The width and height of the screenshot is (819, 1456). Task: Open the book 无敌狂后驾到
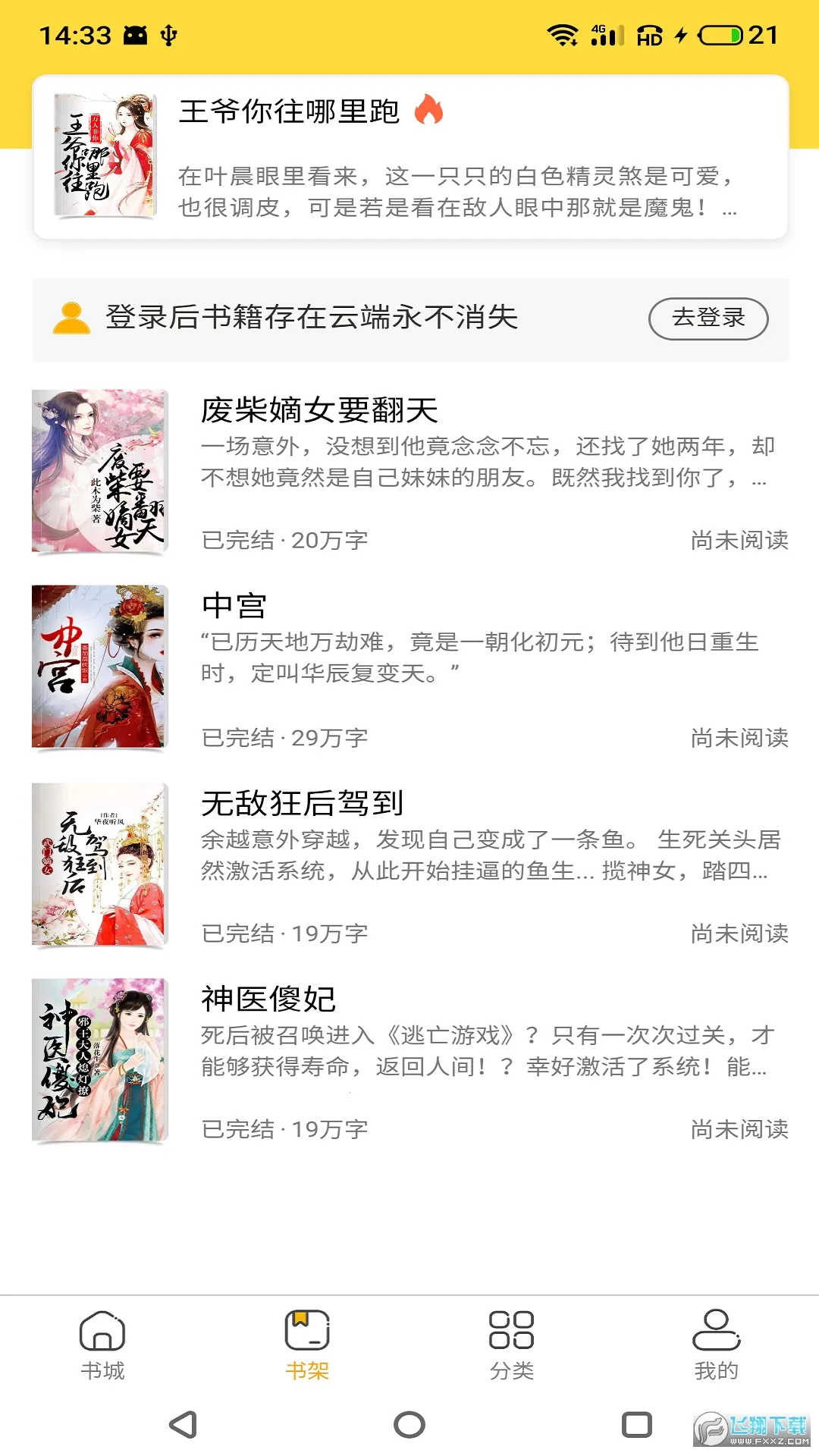click(x=409, y=864)
